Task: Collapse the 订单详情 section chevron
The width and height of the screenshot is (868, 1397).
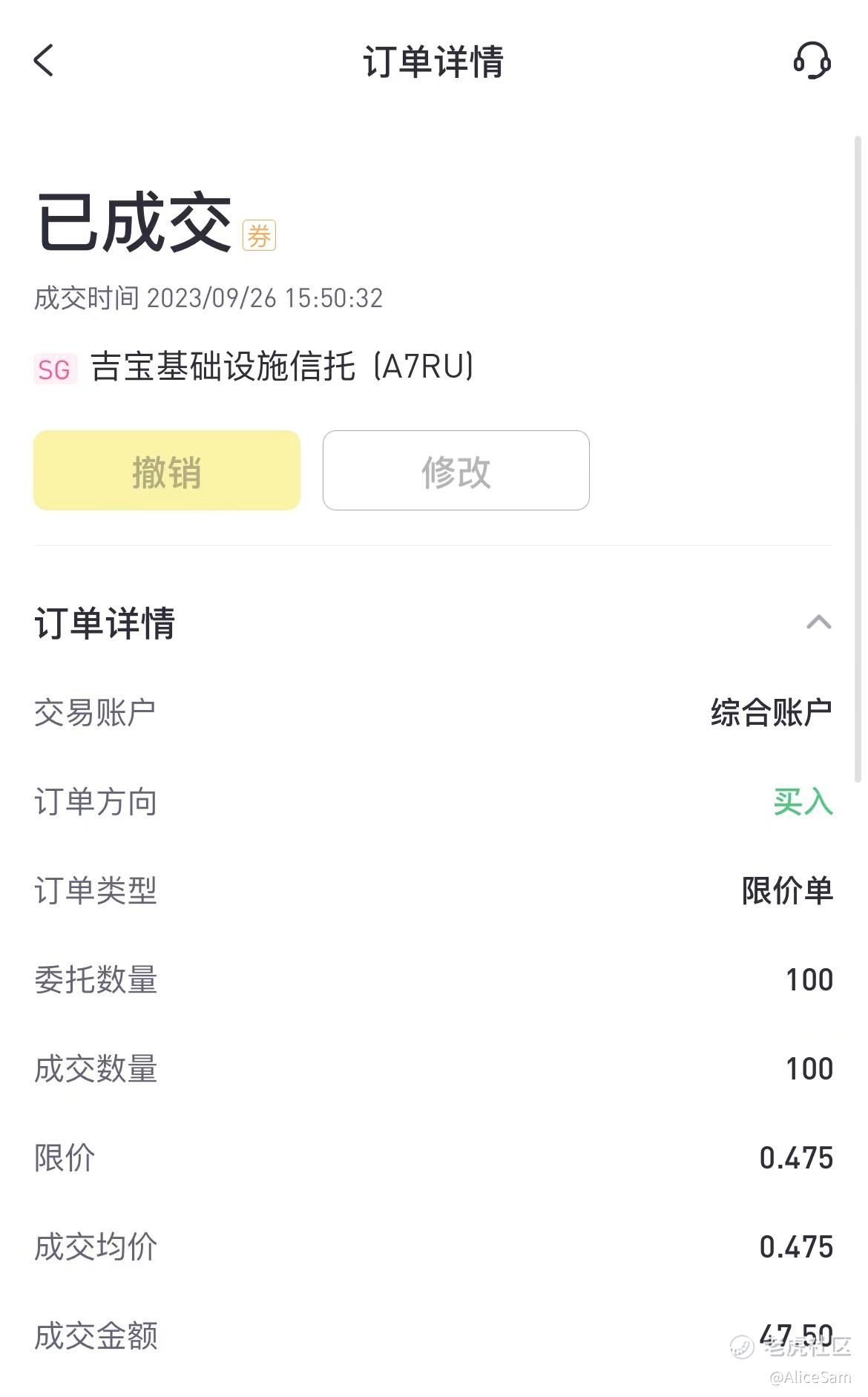Action: (x=818, y=622)
